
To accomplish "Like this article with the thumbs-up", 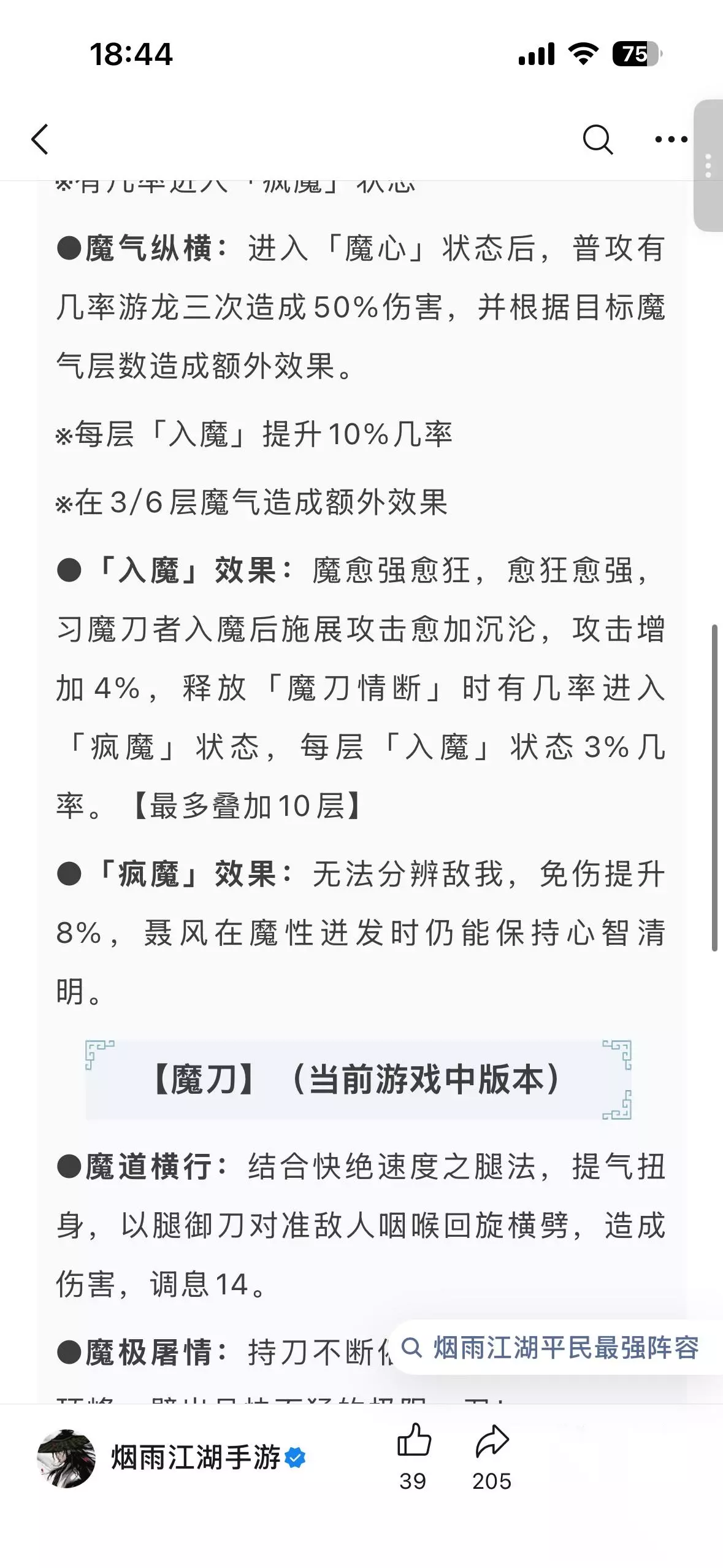I will pyautogui.click(x=414, y=1439).
